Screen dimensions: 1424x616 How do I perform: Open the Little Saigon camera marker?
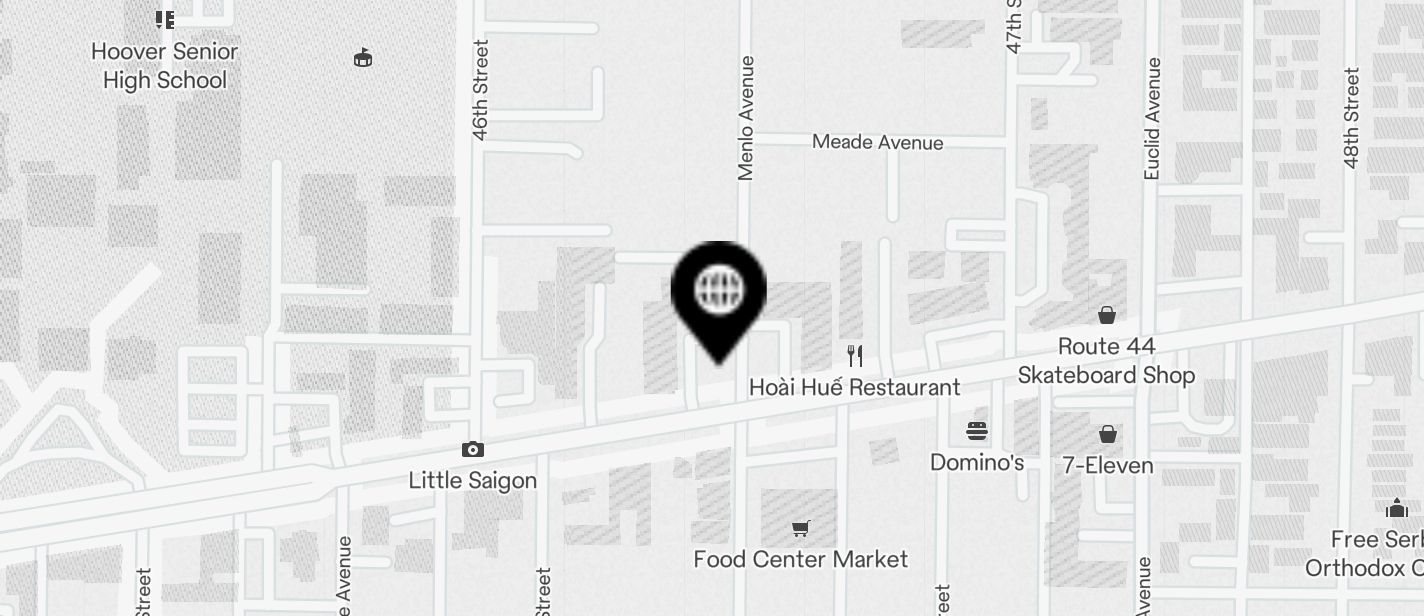click(473, 450)
